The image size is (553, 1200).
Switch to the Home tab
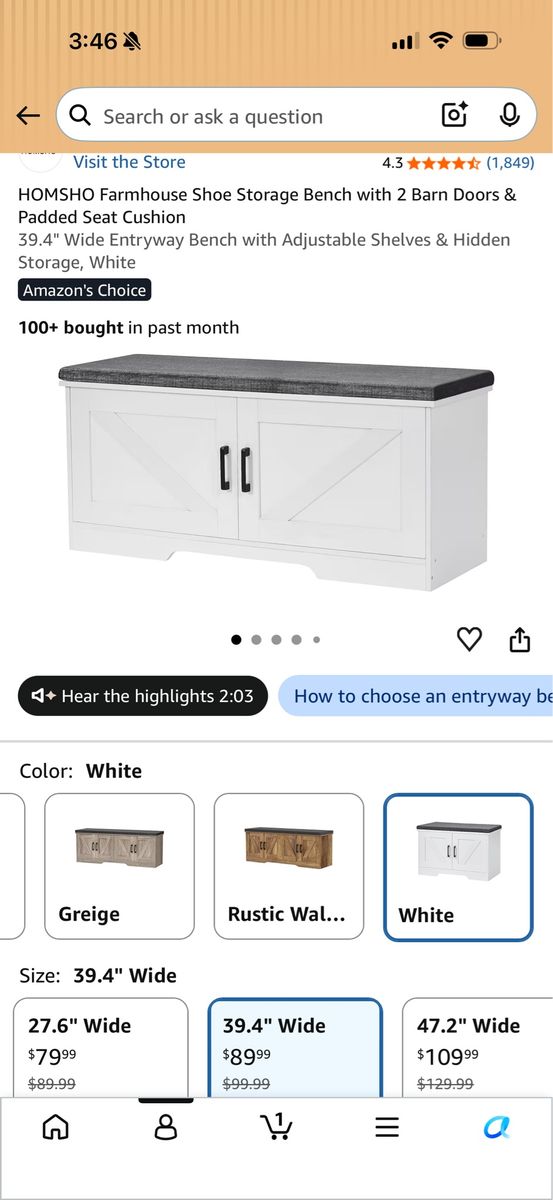56,1127
